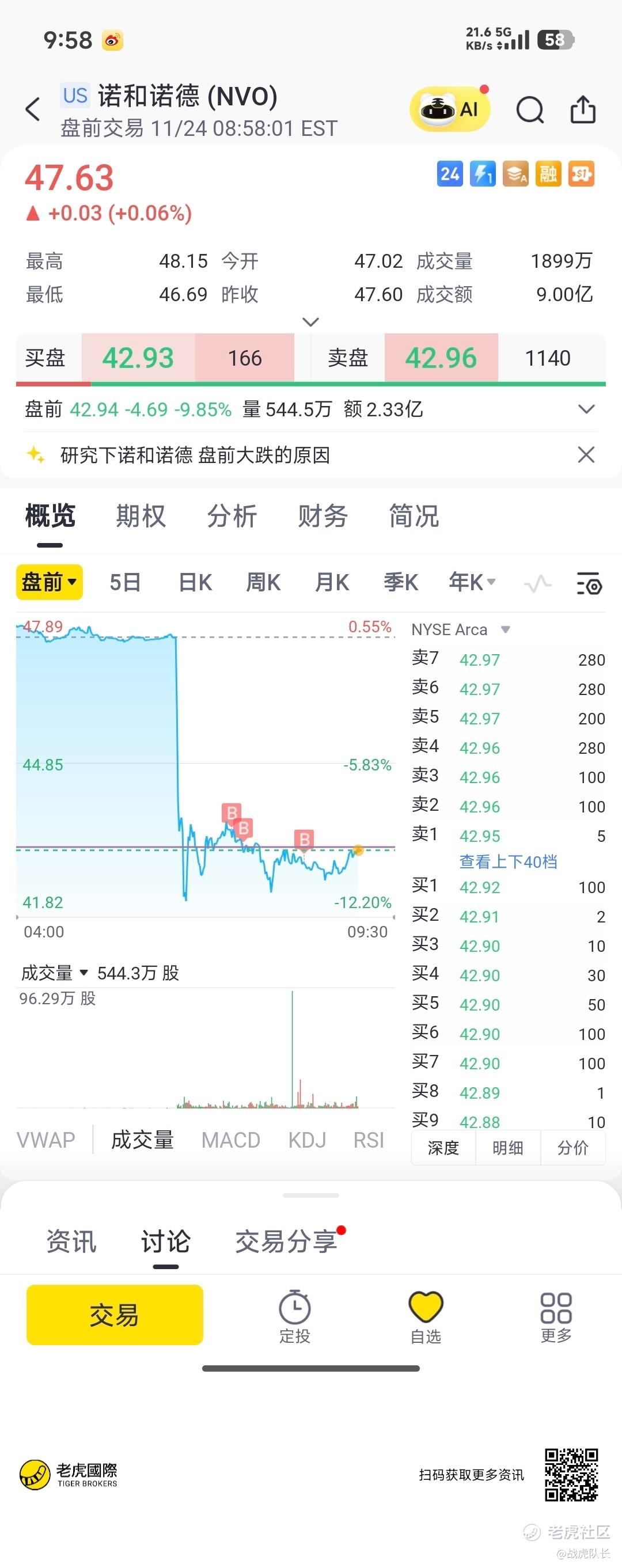Share the NVO quote page
This screenshot has height=1568, width=622.
pos(582,110)
